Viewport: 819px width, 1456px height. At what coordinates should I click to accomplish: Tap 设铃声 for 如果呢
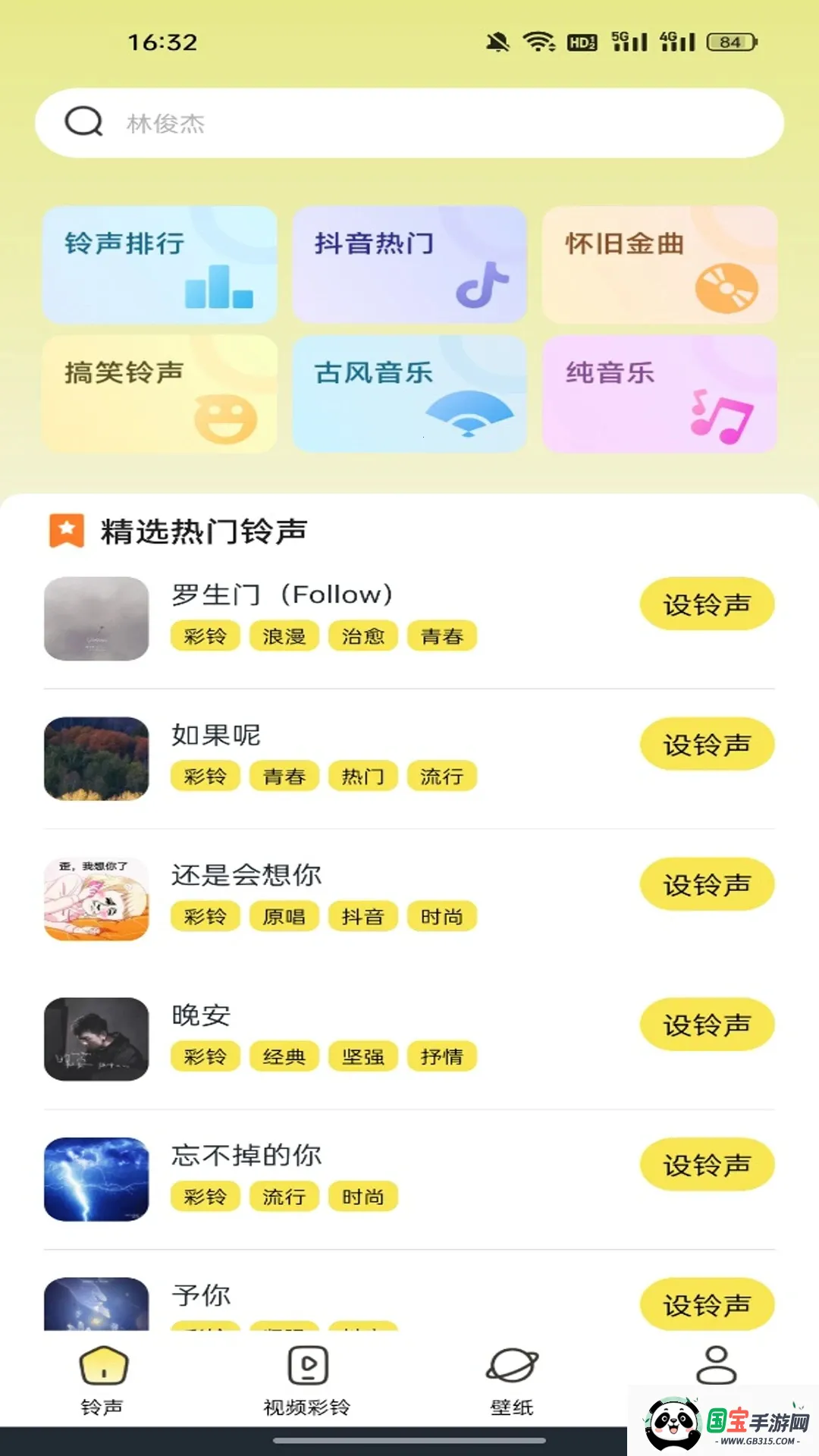[x=707, y=745]
